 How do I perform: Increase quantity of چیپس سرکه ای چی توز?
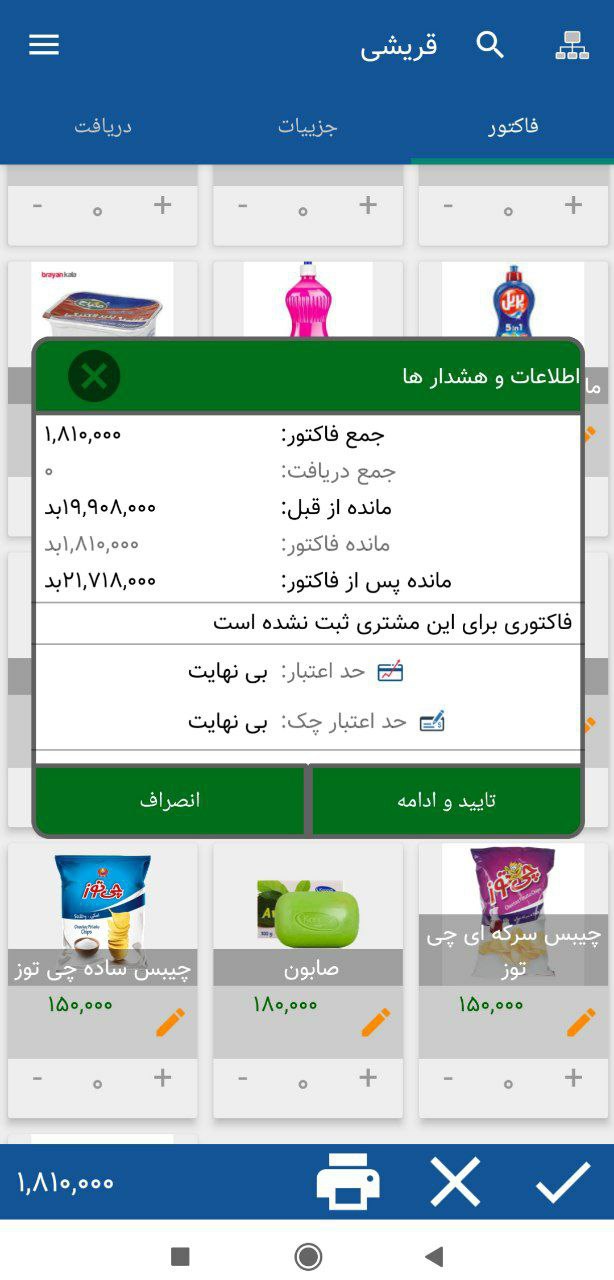point(573,1077)
